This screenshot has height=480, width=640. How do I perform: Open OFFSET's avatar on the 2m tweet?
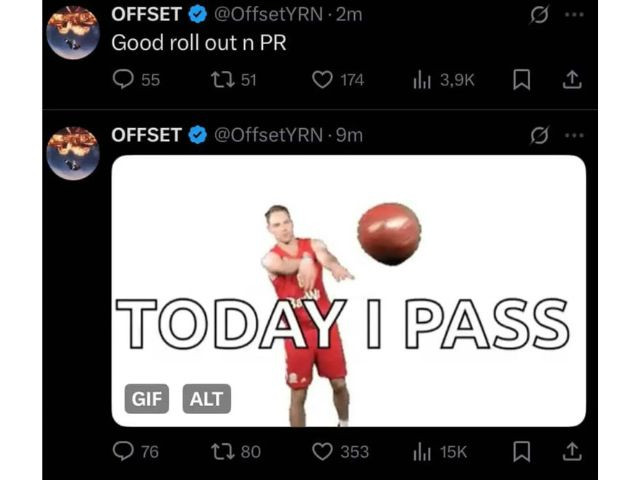pyautogui.click(x=73, y=32)
